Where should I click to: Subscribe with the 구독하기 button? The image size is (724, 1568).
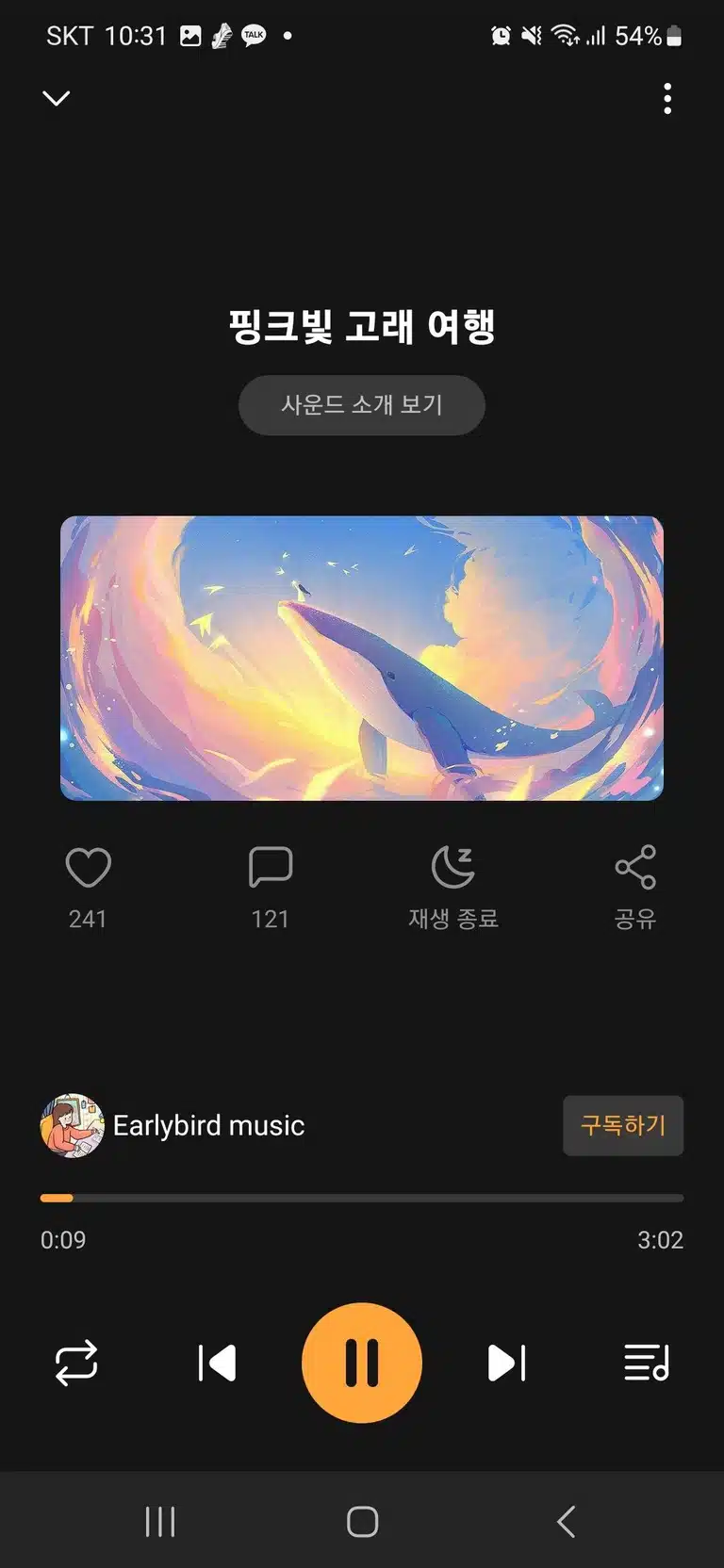(x=623, y=1125)
